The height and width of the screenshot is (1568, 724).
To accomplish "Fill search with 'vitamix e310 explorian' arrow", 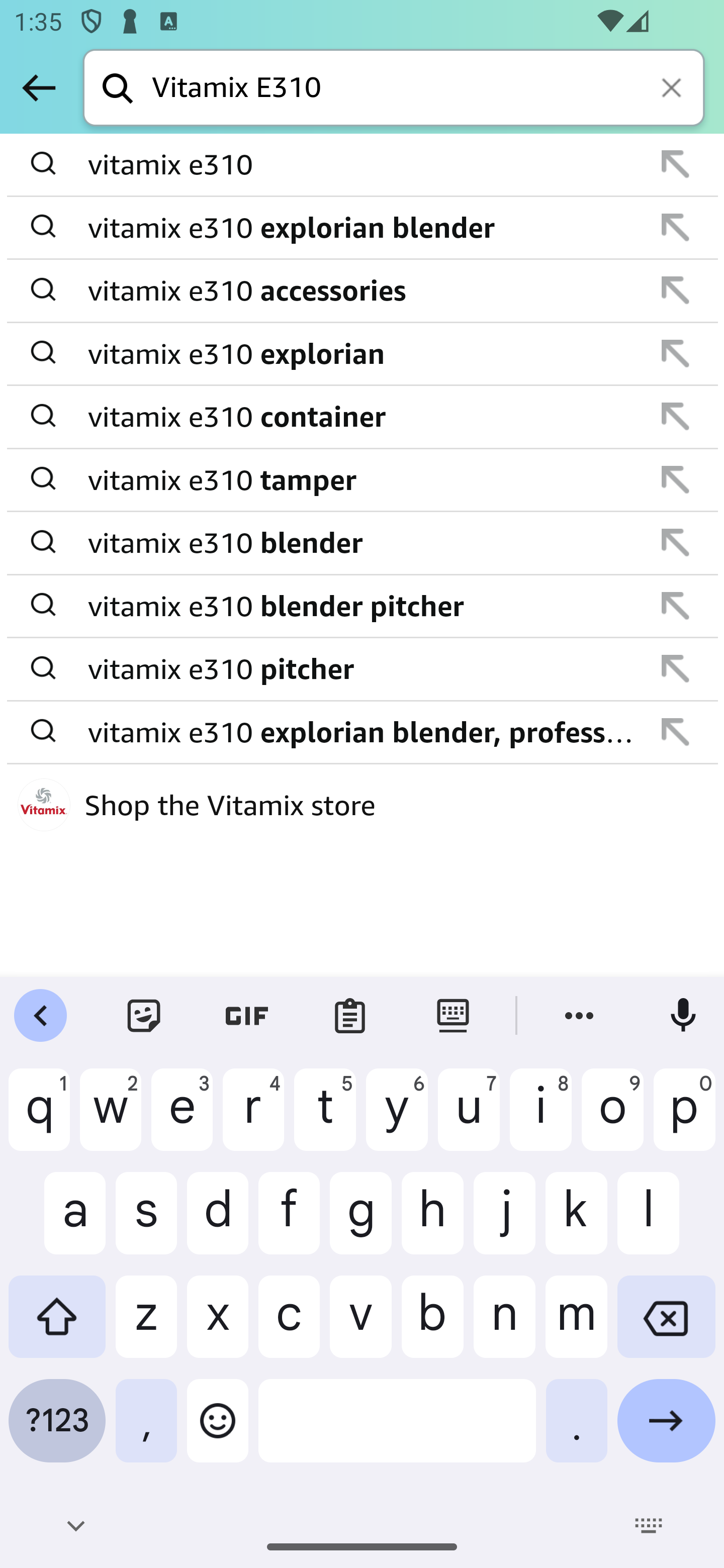I will click(675, 354).
